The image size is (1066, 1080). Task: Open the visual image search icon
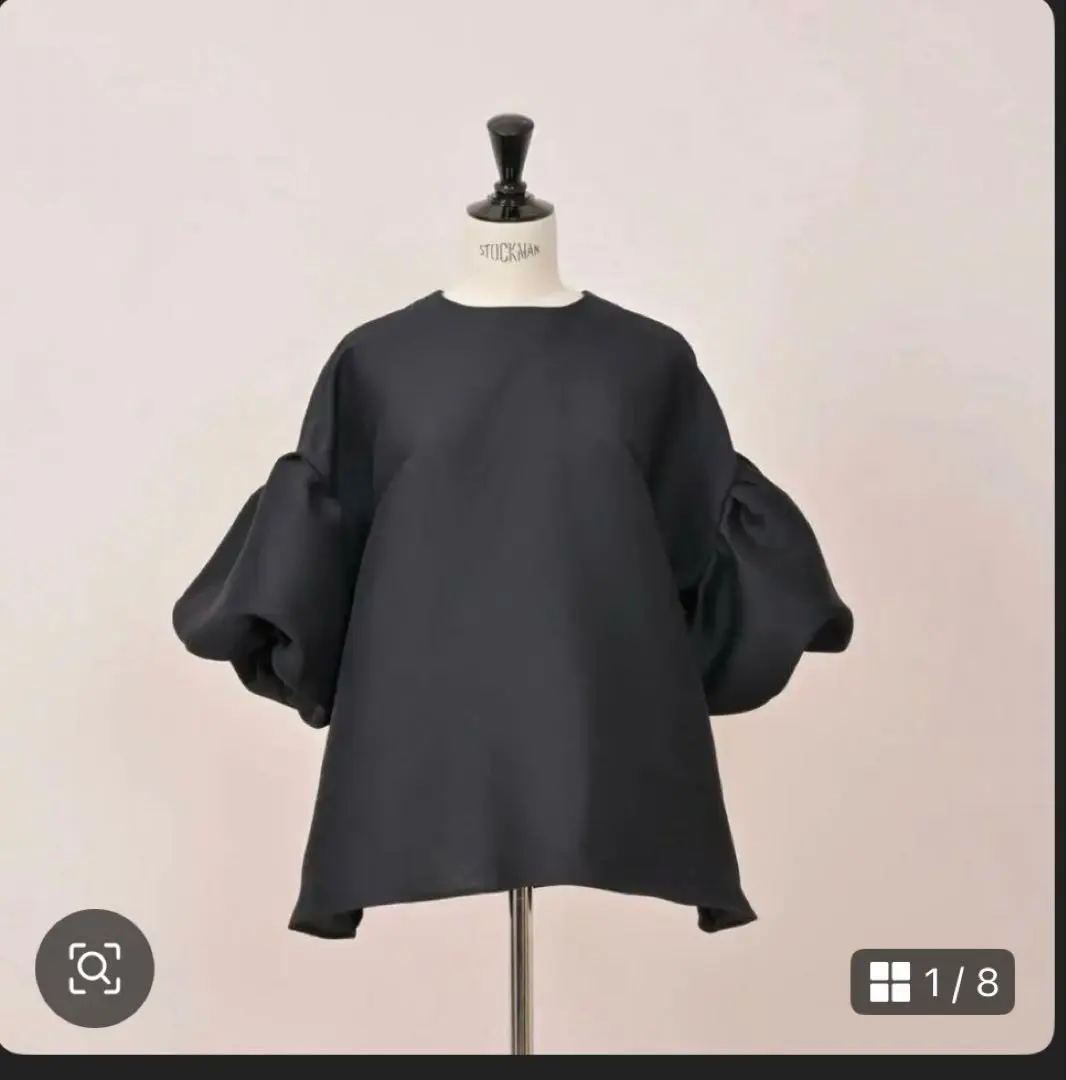(94, 968)
